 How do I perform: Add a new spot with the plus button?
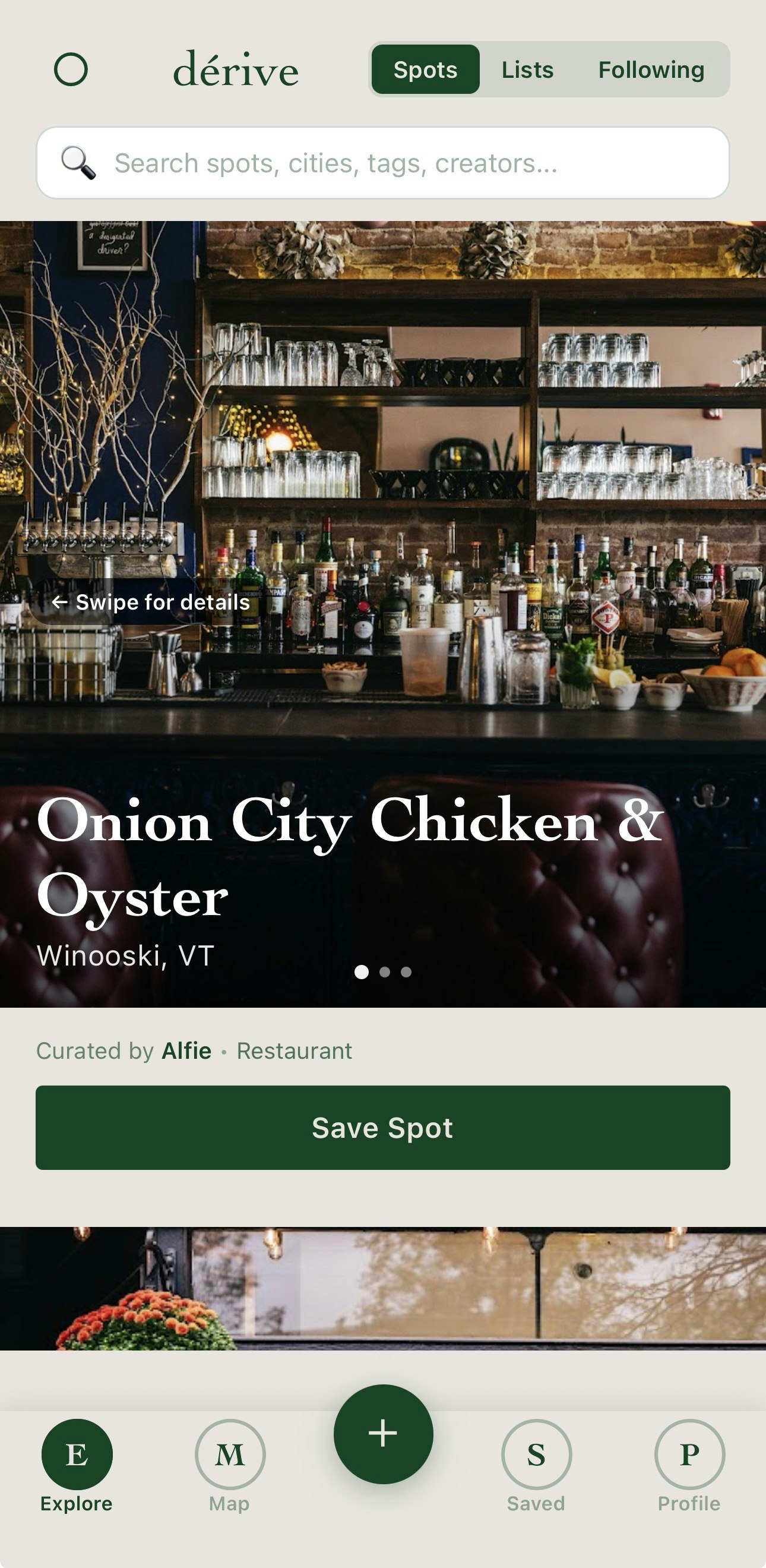point(384,1434)
